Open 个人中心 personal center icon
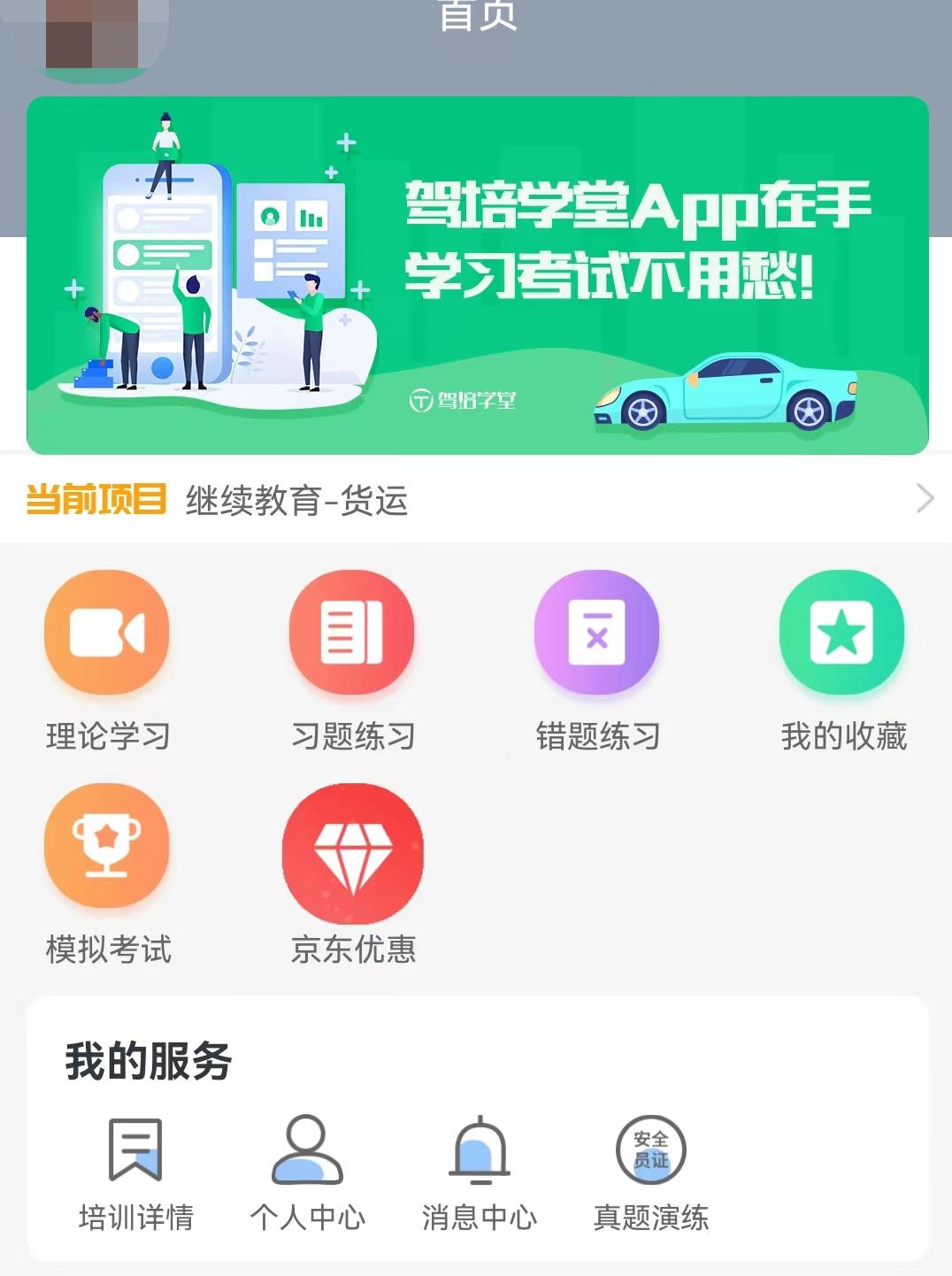The width and height of the screenshot is (952, 1276). [305, 1149]
